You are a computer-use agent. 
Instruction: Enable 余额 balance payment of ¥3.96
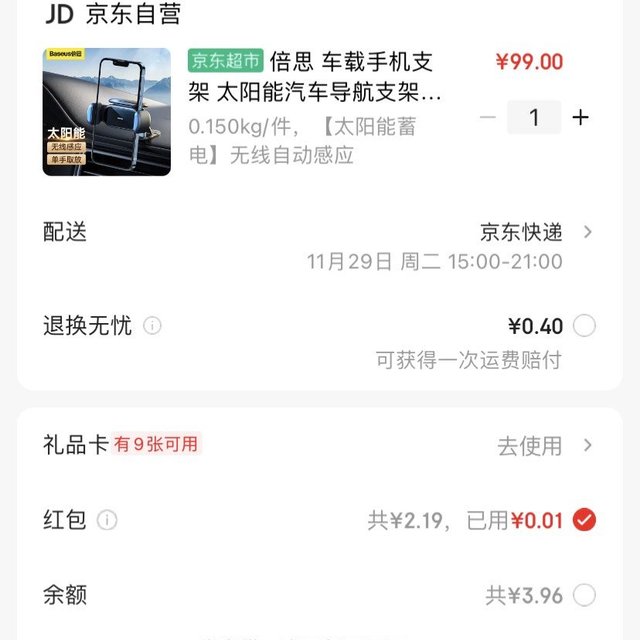pyautogui.click(x=585, y=596)
